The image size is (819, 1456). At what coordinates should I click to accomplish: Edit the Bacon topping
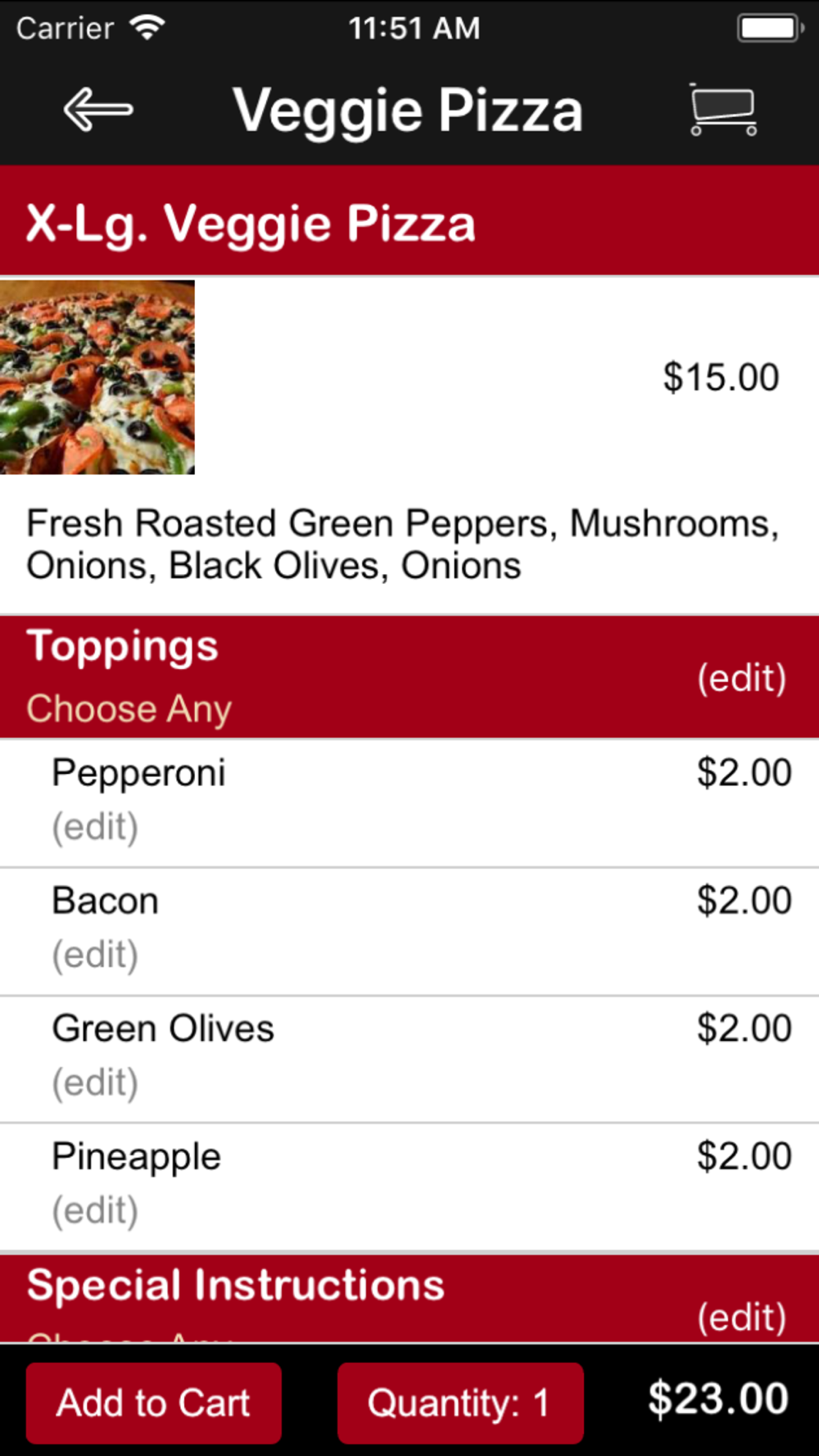pyautogui.click(x=95, y=955)
